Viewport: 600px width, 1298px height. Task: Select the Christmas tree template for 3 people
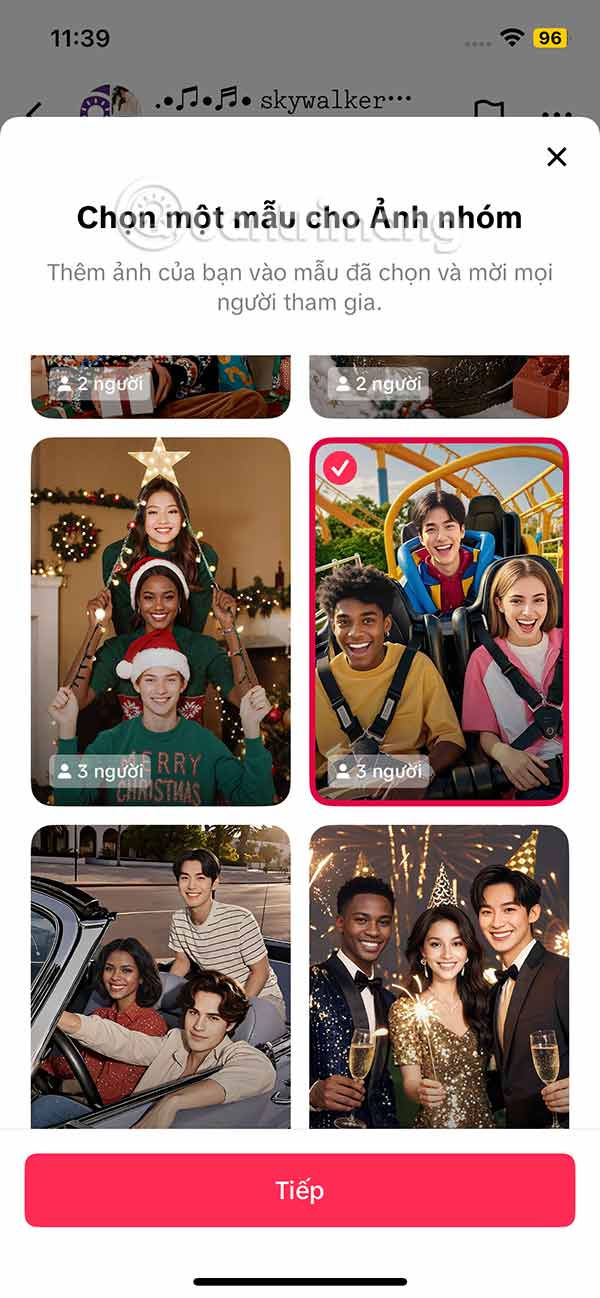(x=161, y=620)
